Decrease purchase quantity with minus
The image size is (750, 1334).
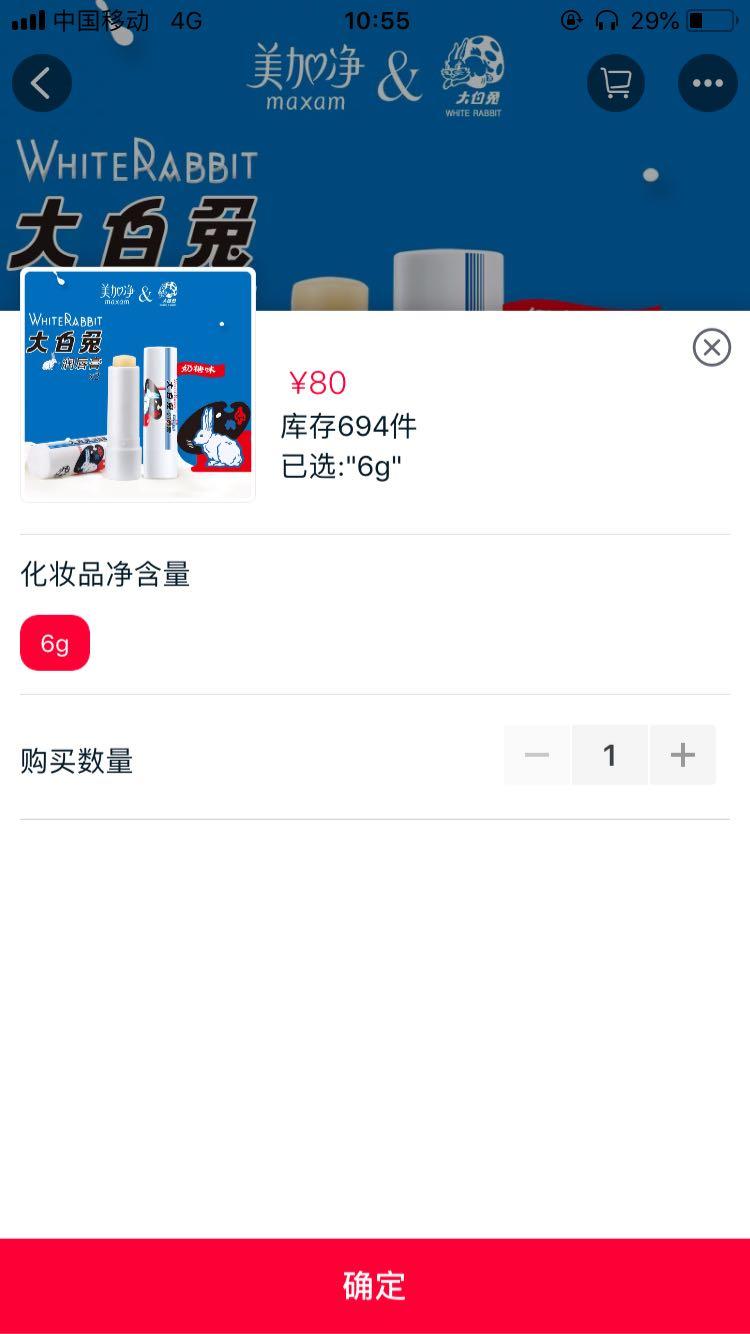pos(537,755)
